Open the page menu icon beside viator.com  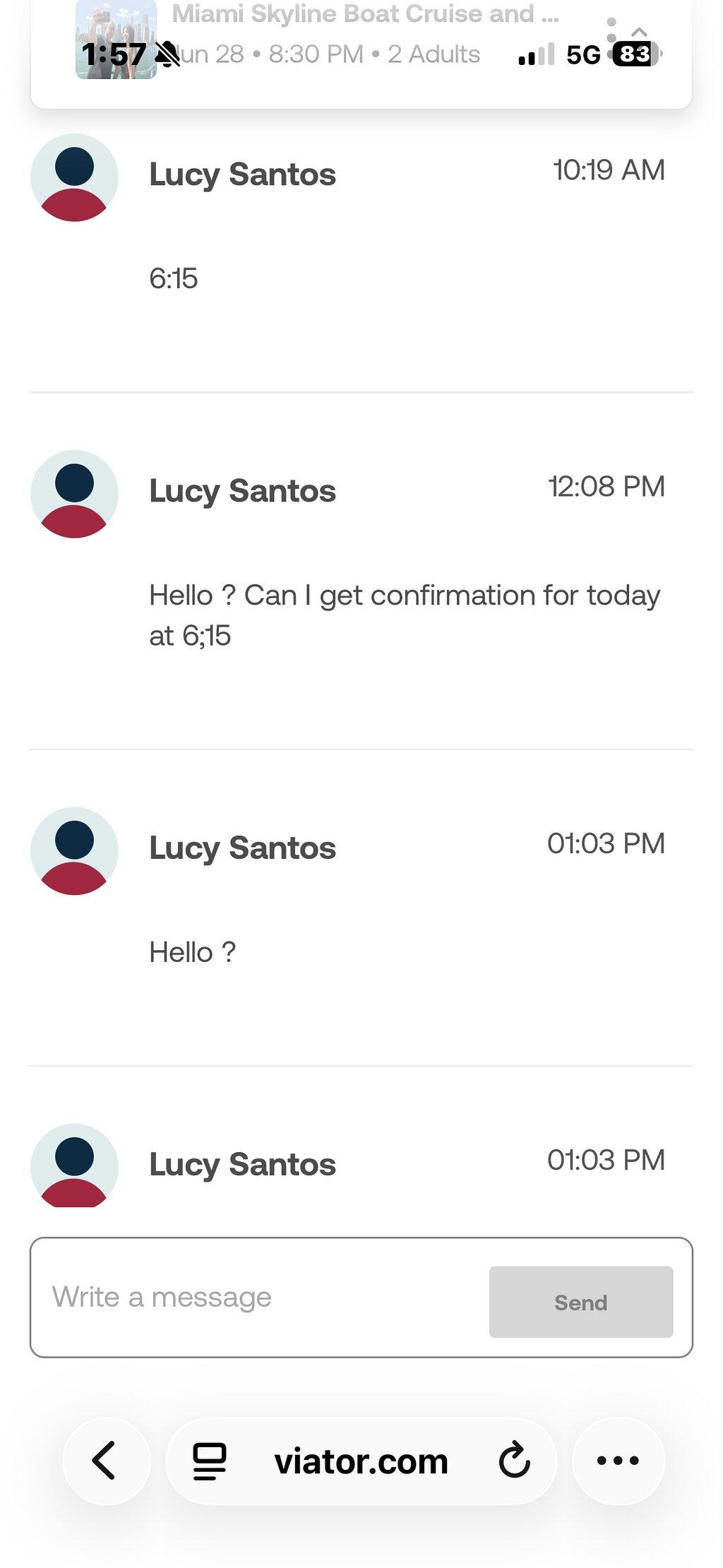[210, 1461]
